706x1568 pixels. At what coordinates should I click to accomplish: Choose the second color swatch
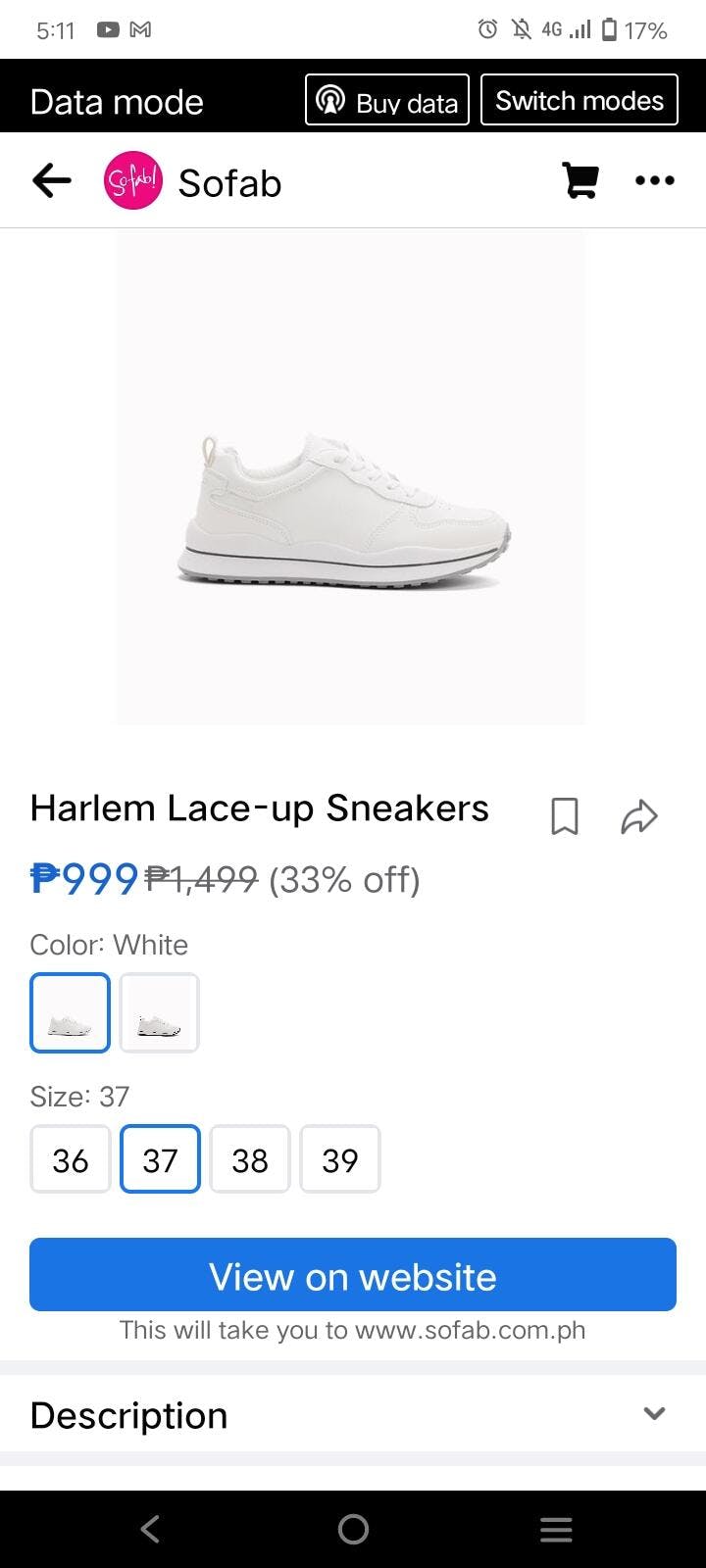click(159, 1013)
